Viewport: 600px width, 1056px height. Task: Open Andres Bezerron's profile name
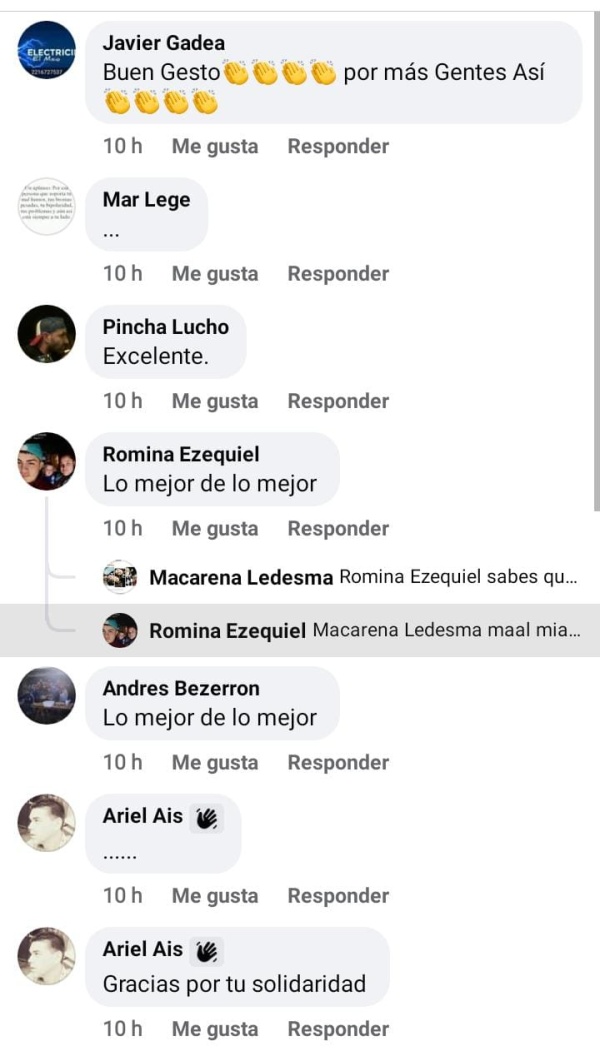180,688
